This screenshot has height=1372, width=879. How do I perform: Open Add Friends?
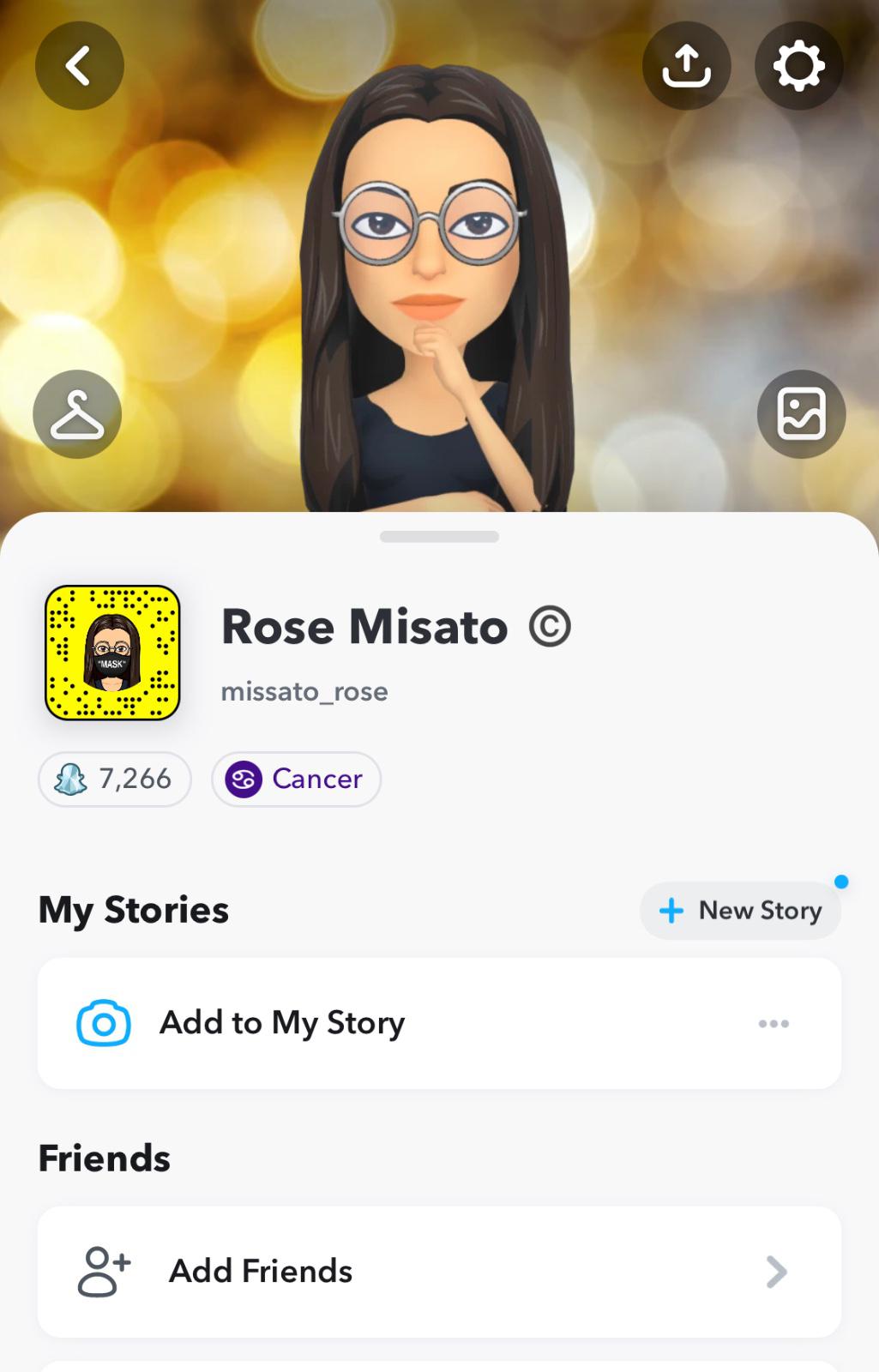coord(437,1272)
